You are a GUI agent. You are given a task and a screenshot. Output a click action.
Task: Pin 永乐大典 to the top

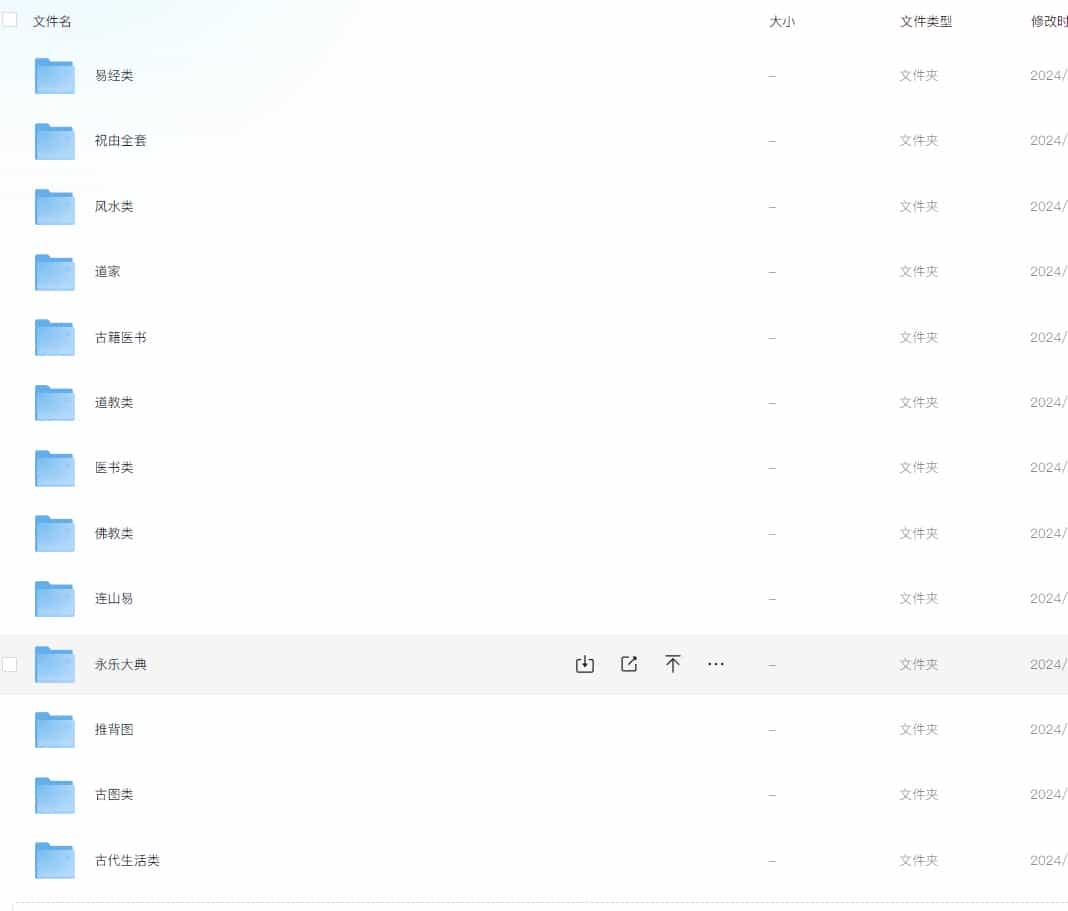(673, 664)
